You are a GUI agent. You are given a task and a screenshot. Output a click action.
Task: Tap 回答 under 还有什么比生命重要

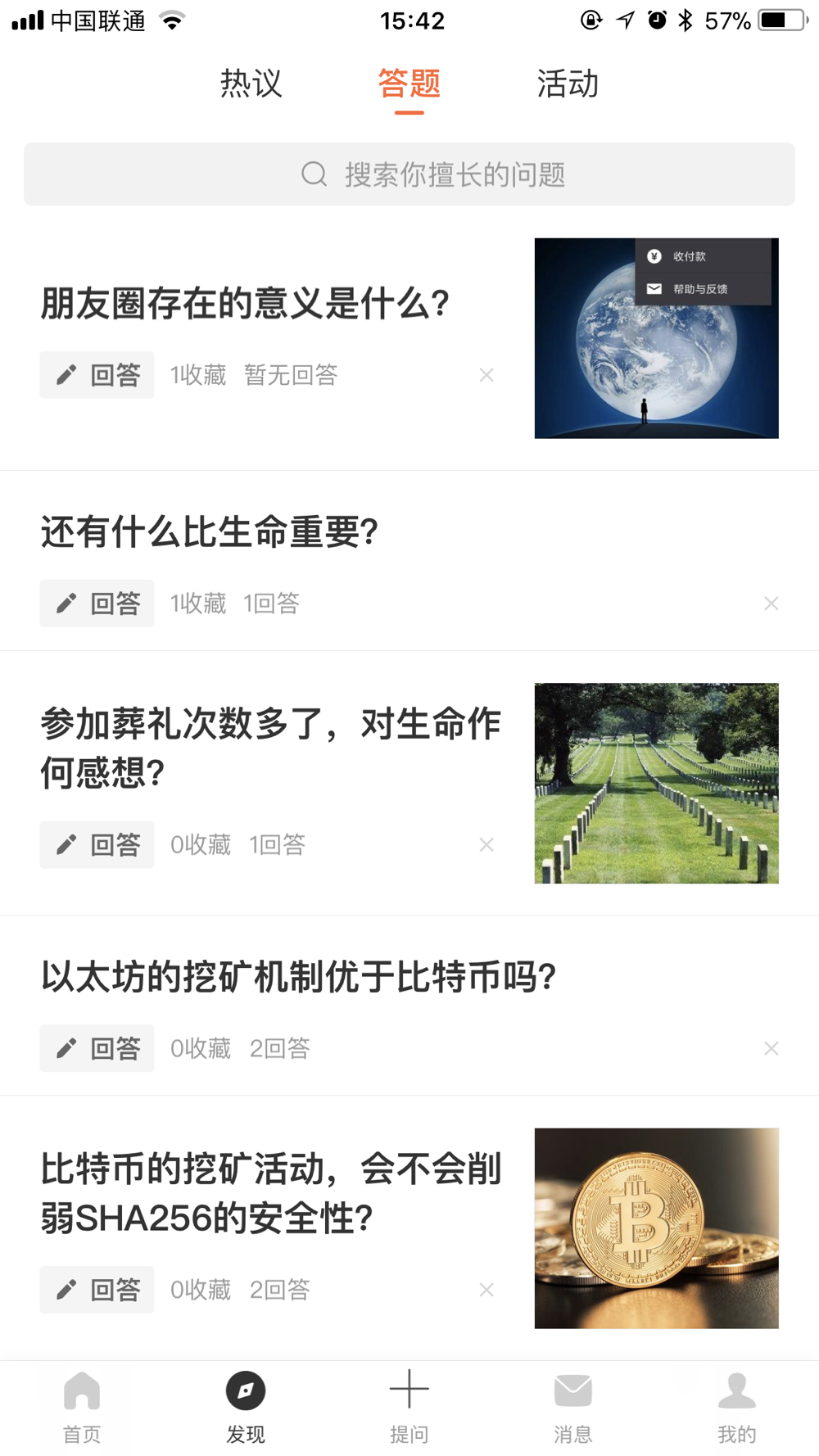[97, 604]
